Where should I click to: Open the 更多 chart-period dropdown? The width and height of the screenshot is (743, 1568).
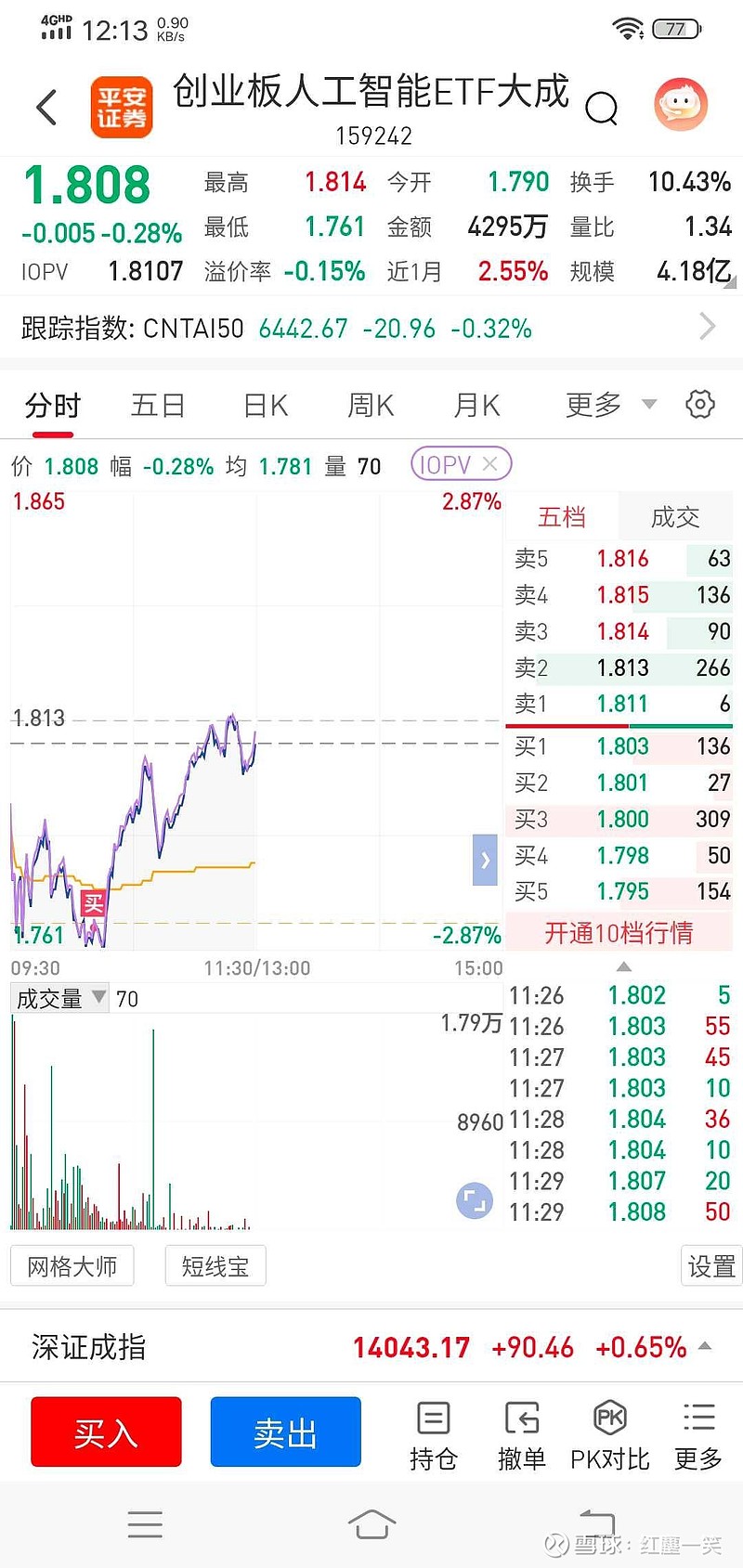(x=606, y=405)
